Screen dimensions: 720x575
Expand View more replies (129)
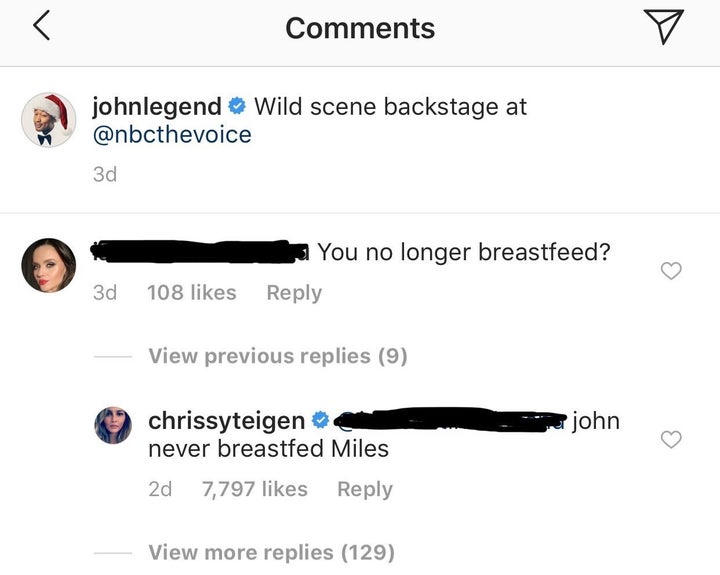click(271, 552)
